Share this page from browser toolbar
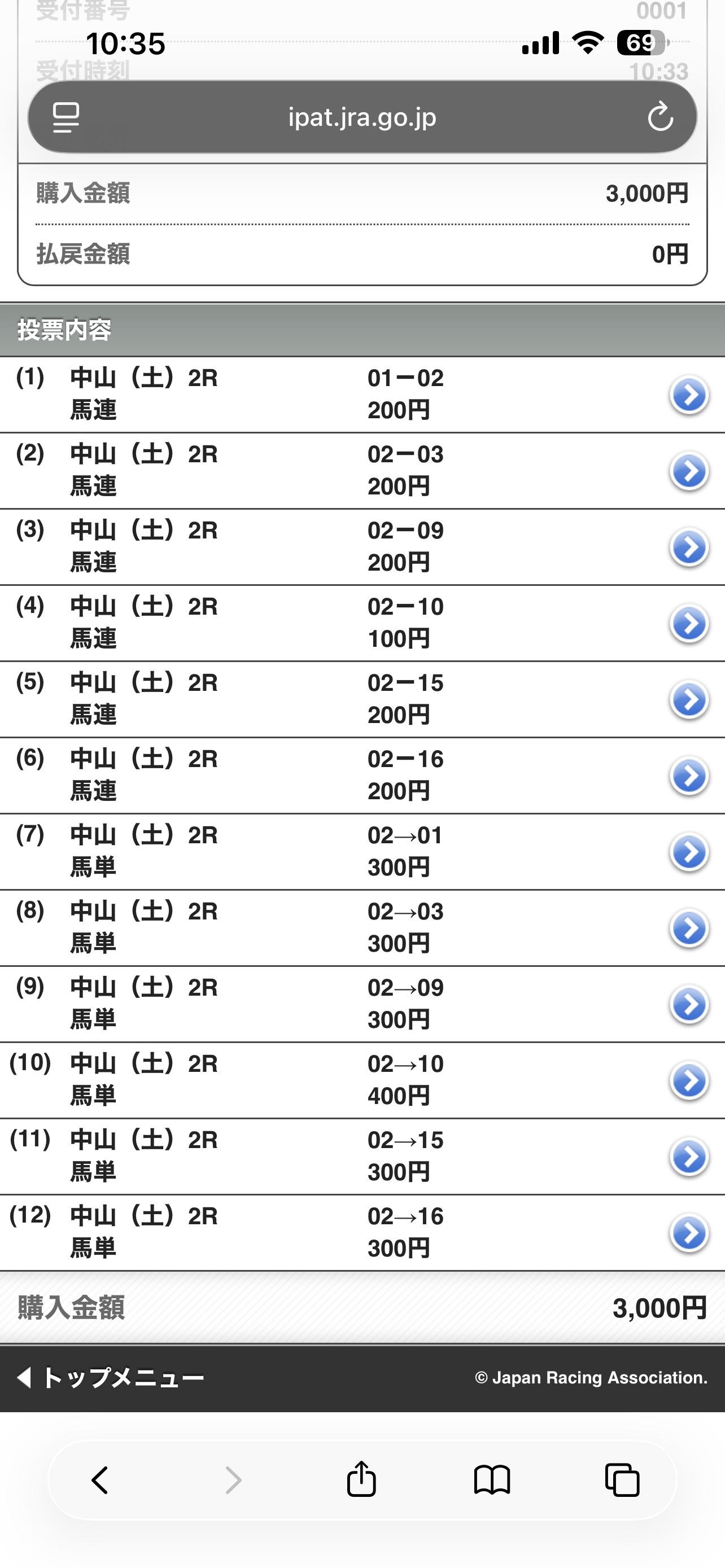The width and height of the screenshot is (725, 1568). coord(361,1480)
